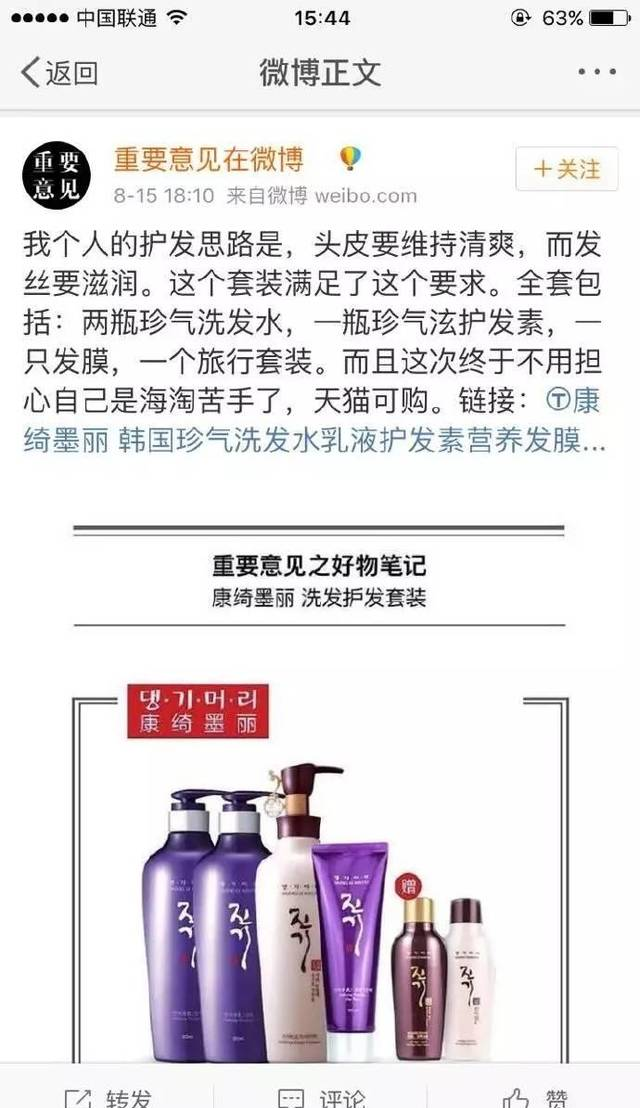Comment on the post via 评论
This screenshot has height=1108, width=640.
coord(321,1095)
